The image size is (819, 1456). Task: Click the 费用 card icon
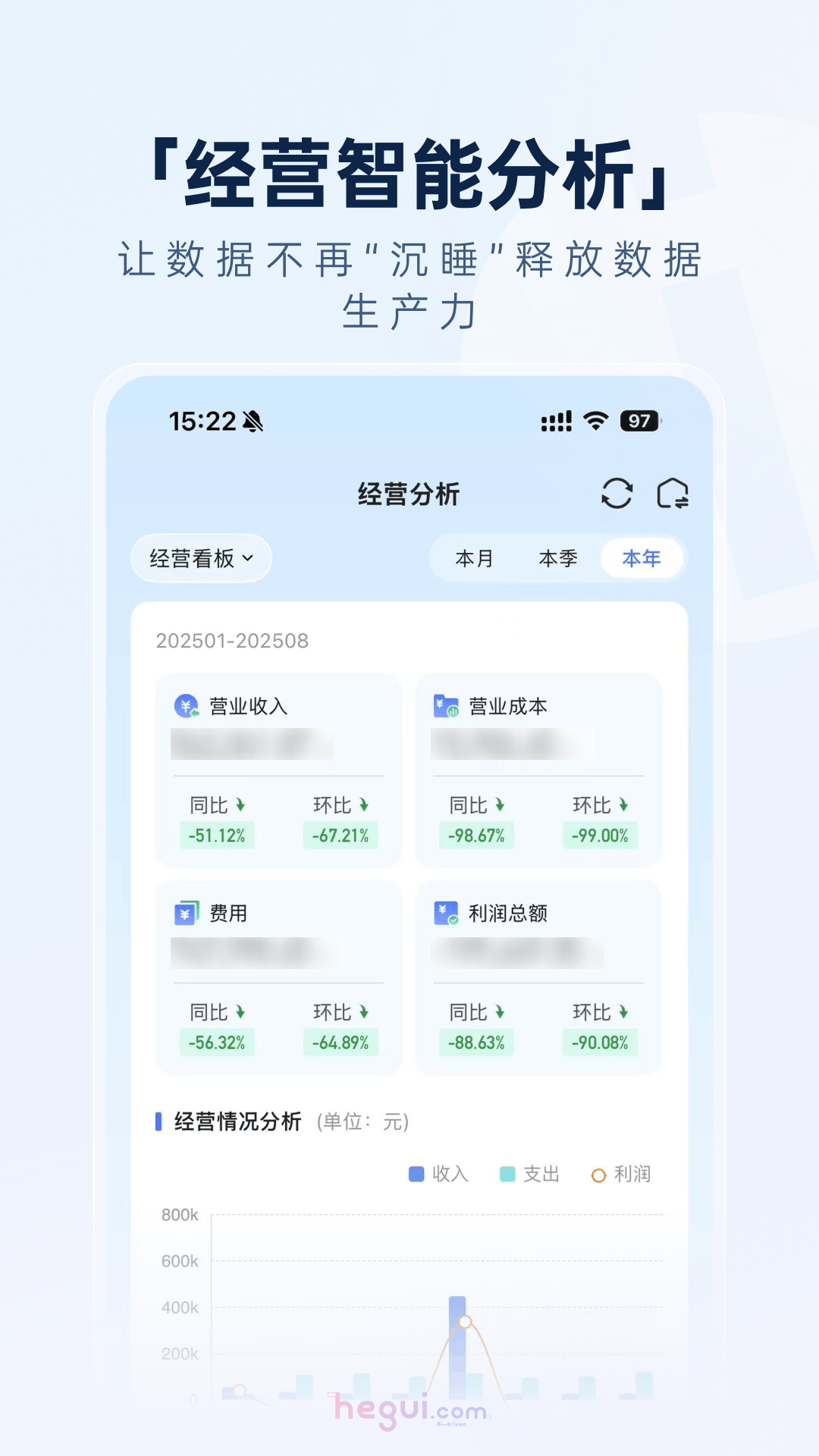point(184,914)
